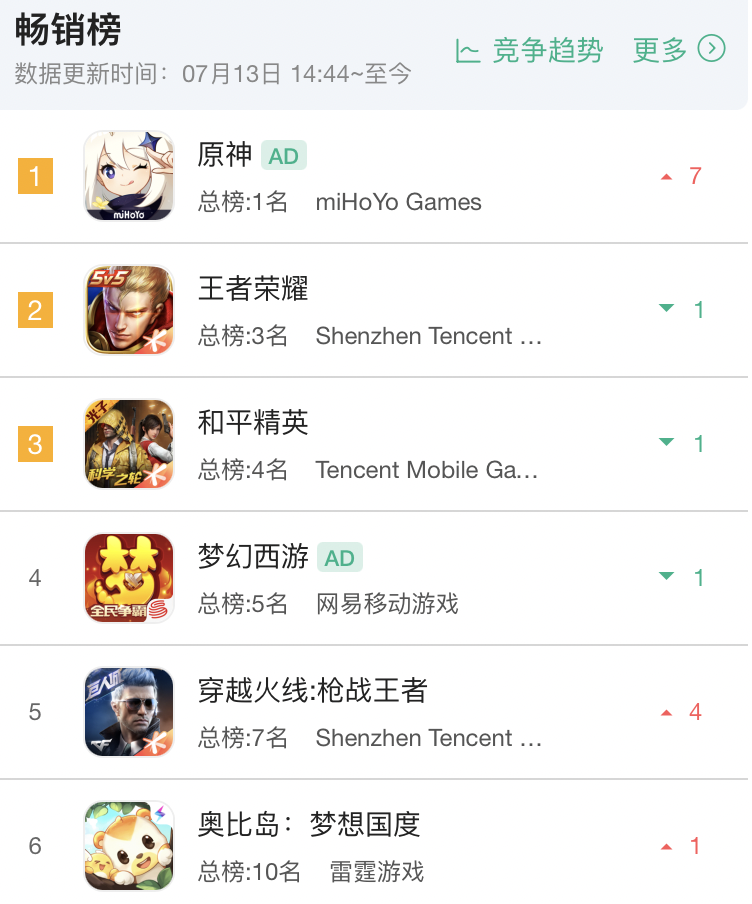The height and width of the screenshot is (904, 752).
Task: Open the 竞争趋势 competition trend view
Action: [x=530, y=50]
